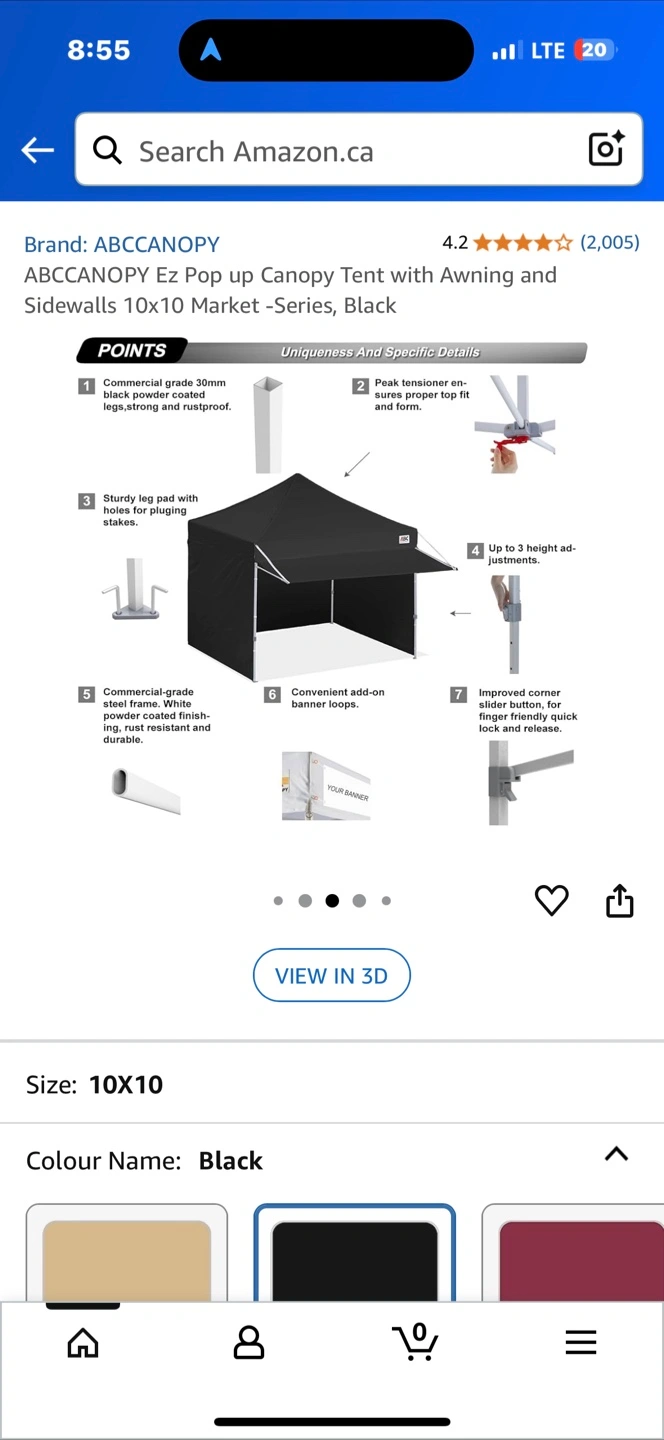The image size is (664, 1440).
Task: Select the black colour swatch
Action: [x=355, y=1254]
